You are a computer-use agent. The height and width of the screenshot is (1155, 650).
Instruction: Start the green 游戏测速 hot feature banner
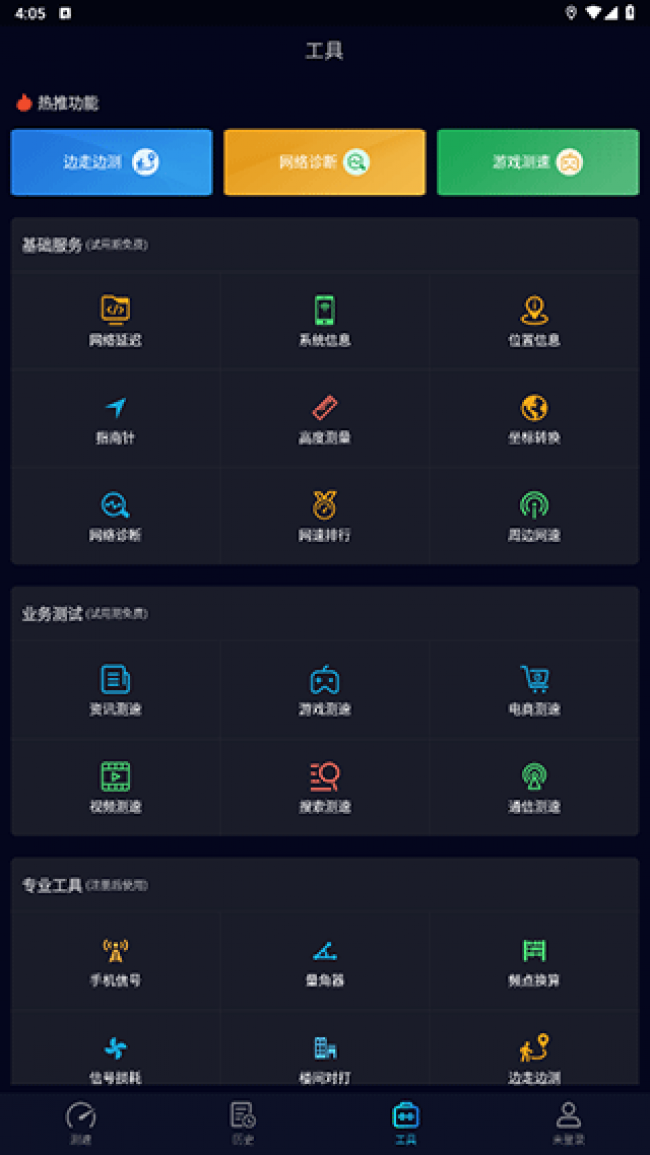point(537,162)
